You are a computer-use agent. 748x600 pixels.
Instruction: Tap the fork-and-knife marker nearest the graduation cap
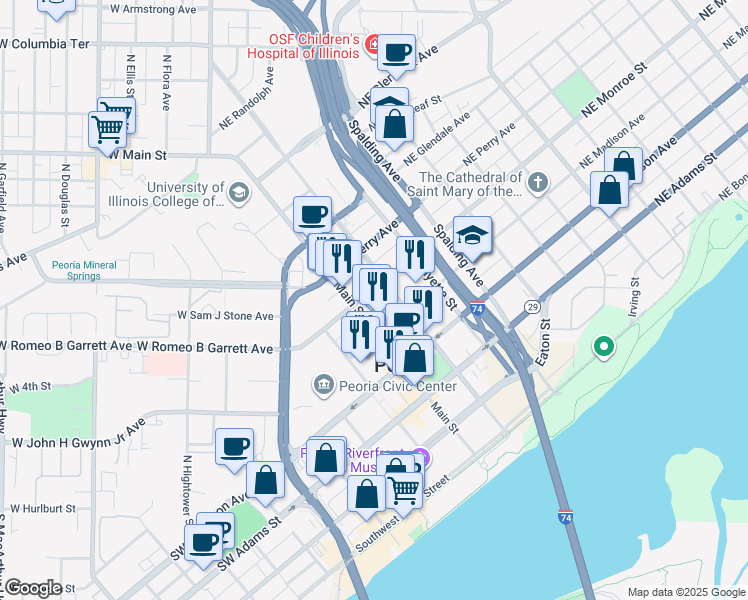tap(416, 257)
